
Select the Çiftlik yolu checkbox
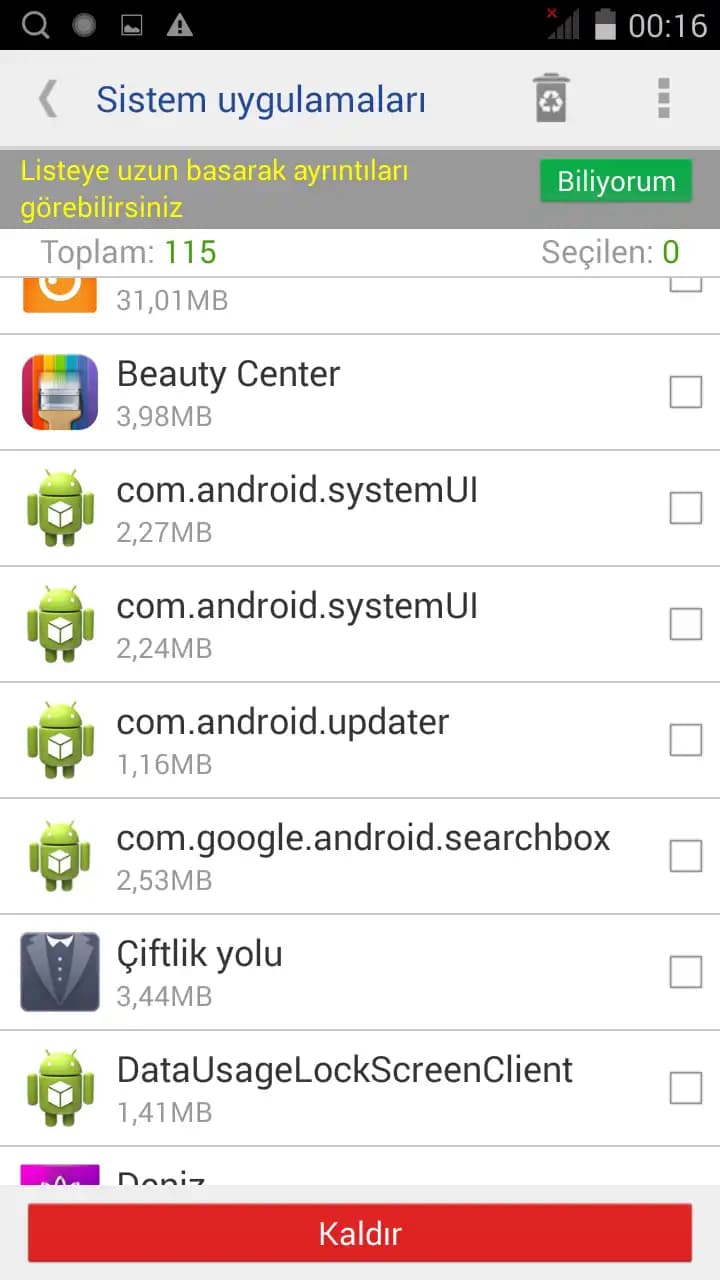coord(685,972)
